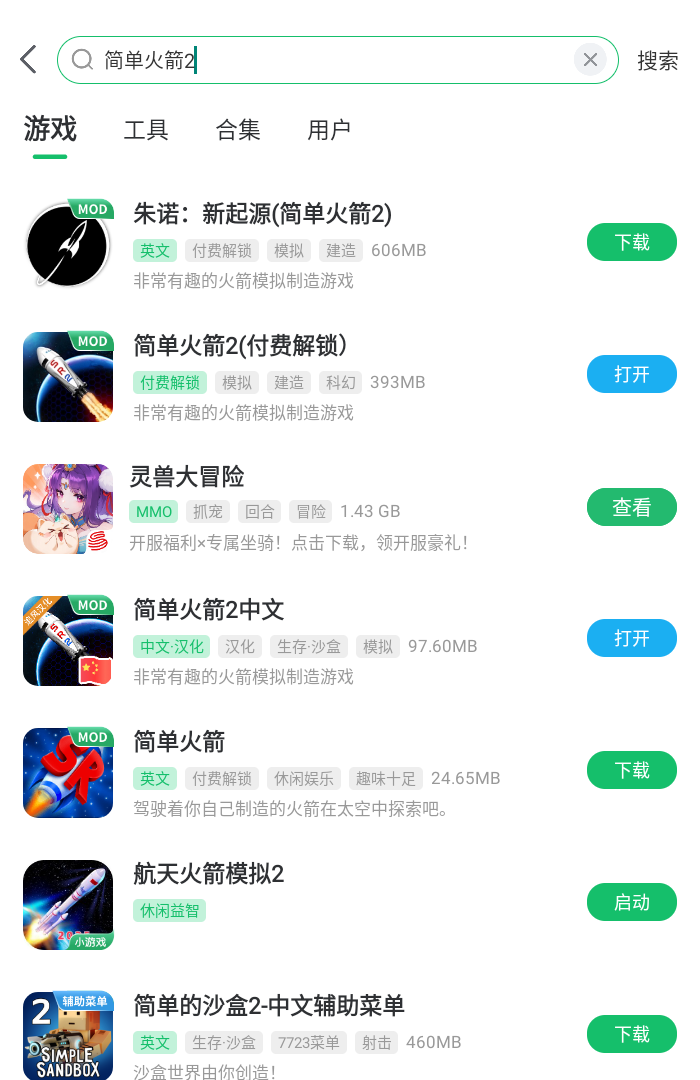Switch to the 合集 tab
Screen dimensions: 700x1080
tap(238, 130)
